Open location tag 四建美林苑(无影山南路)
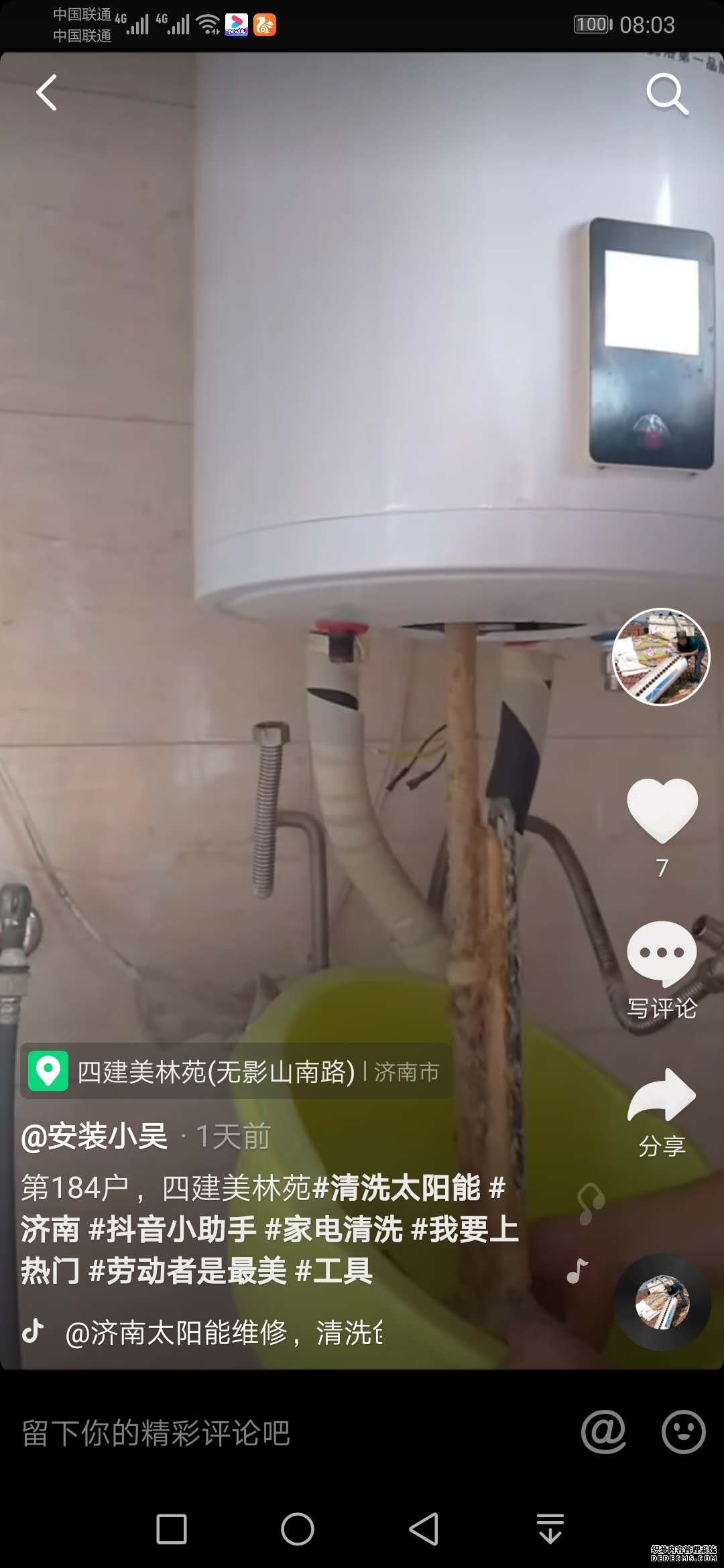Screen dimensions: 724x1568 click(x=215, y=1071)
